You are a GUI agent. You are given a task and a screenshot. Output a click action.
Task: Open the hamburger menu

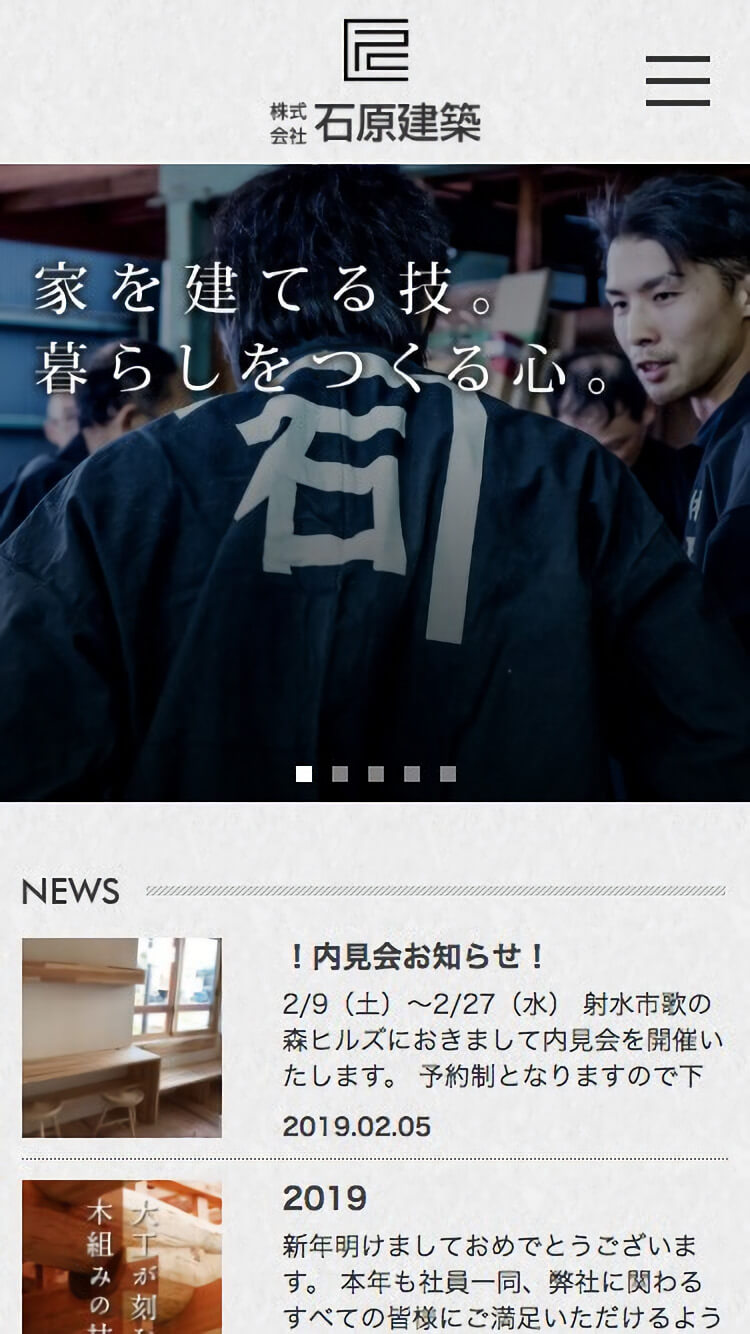coord(677,81)
